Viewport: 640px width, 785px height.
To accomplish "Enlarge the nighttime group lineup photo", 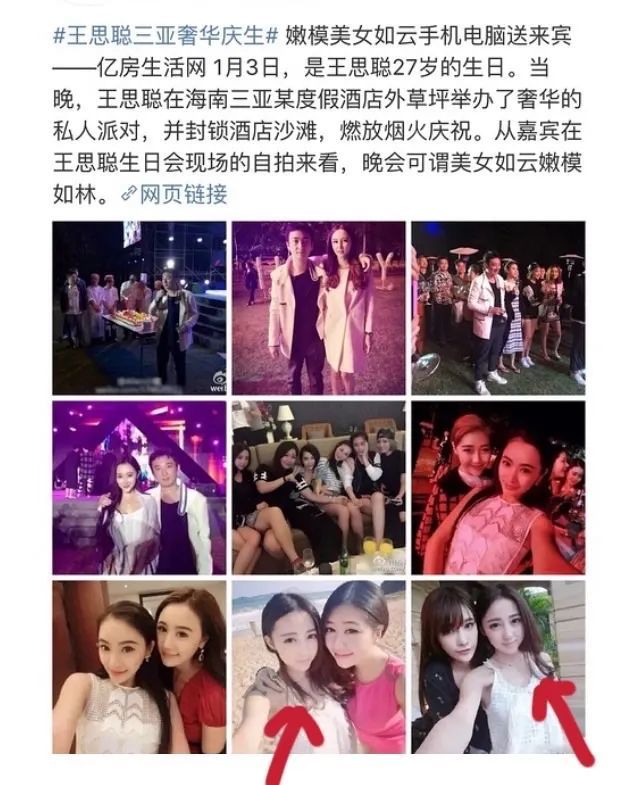I will click(498, 307).
